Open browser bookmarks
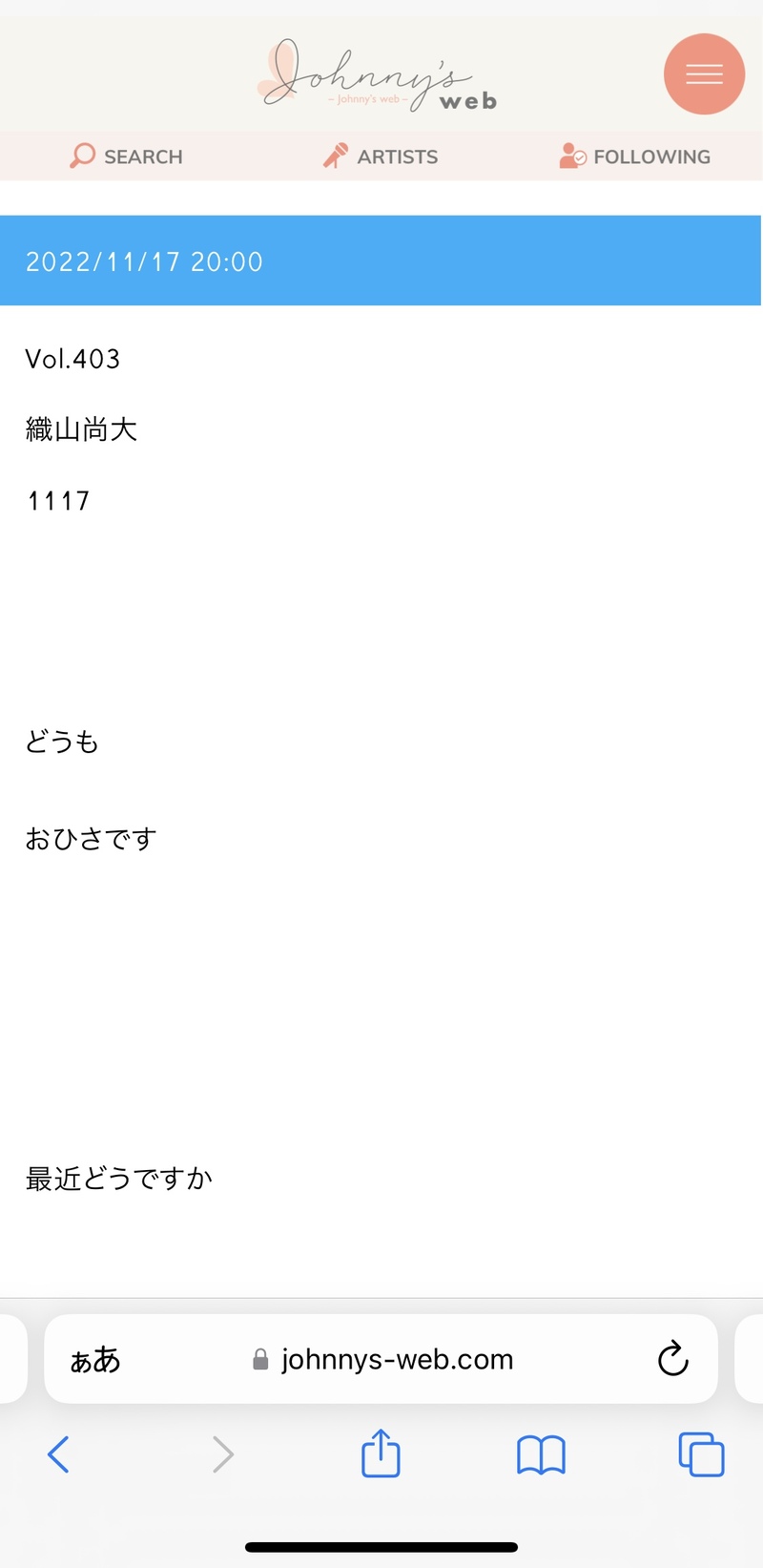This screenshot has width=763, height=1568. pos(541,1455)
